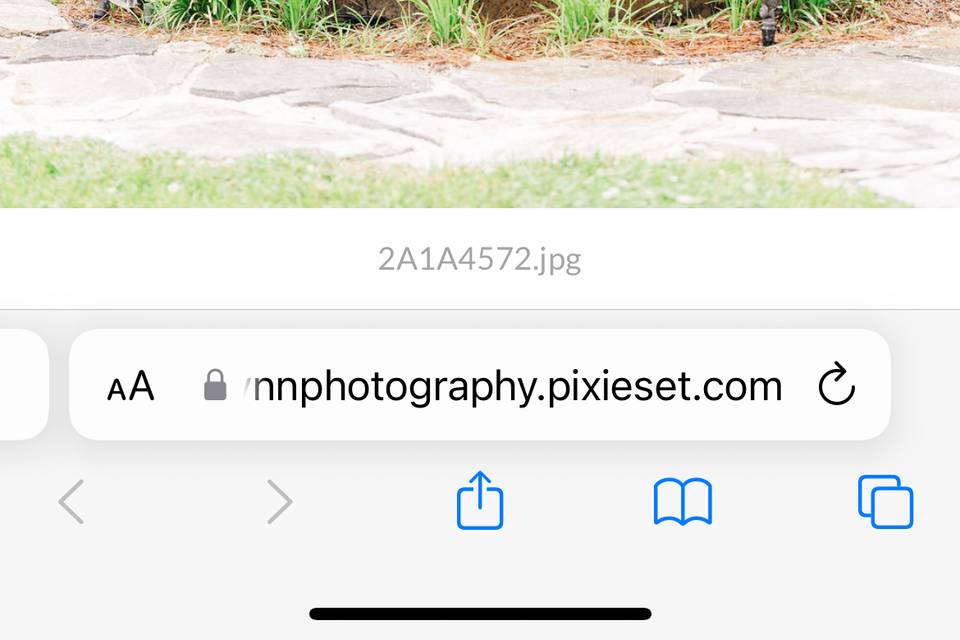Reload the current page
This screenshot has width=960, height=640.
click(x=836, y=386)
